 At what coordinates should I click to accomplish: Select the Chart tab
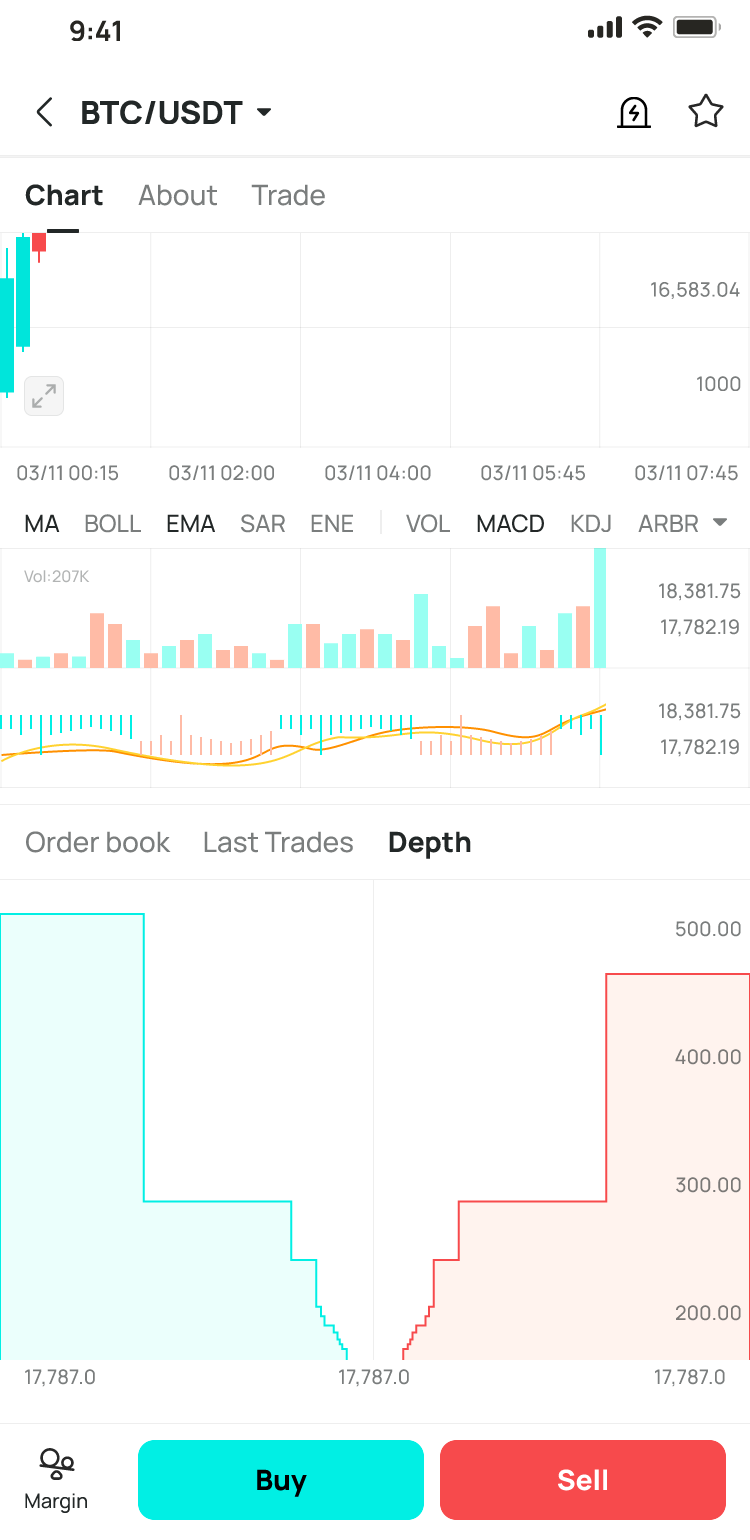(x=64, y=195)
